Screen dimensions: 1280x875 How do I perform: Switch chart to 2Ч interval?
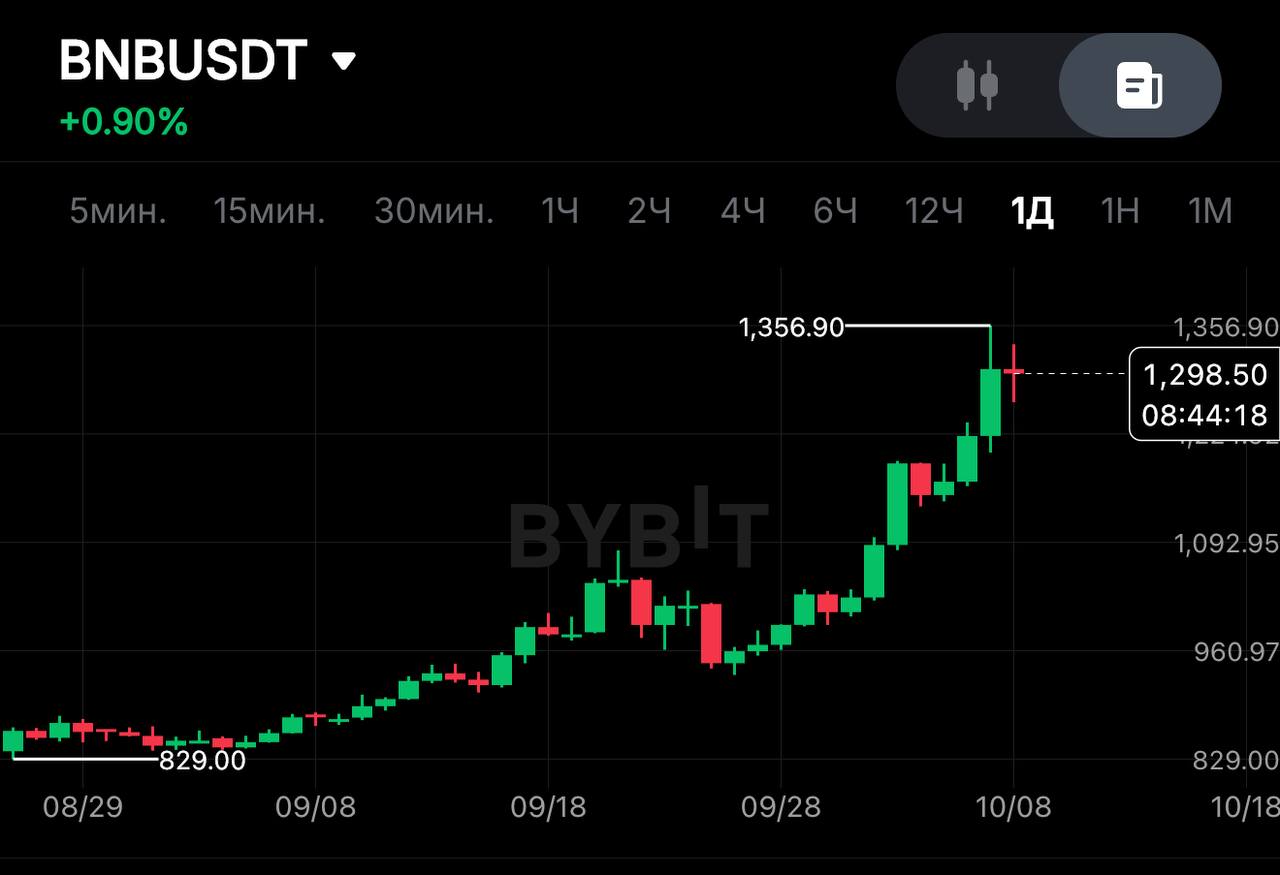coord(649,211)
